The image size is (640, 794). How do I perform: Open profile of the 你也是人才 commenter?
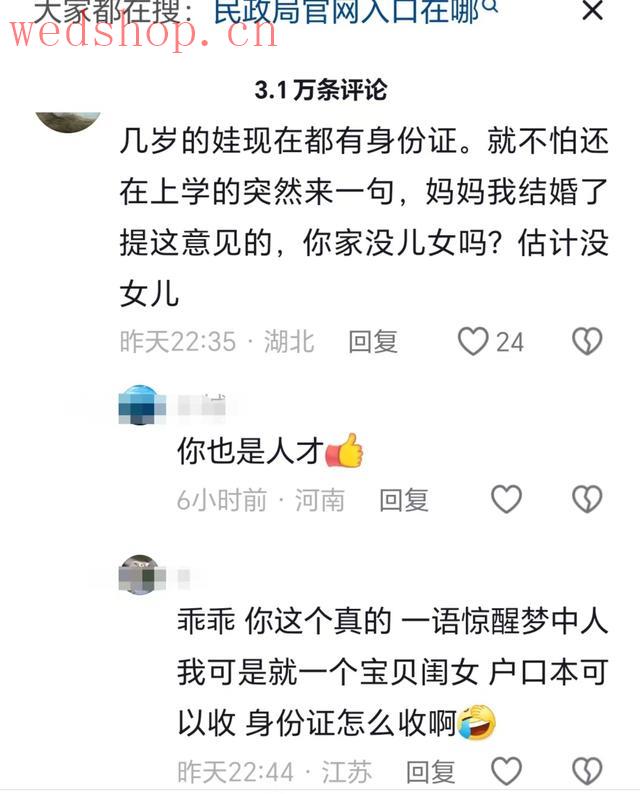(x=137, y=406)
